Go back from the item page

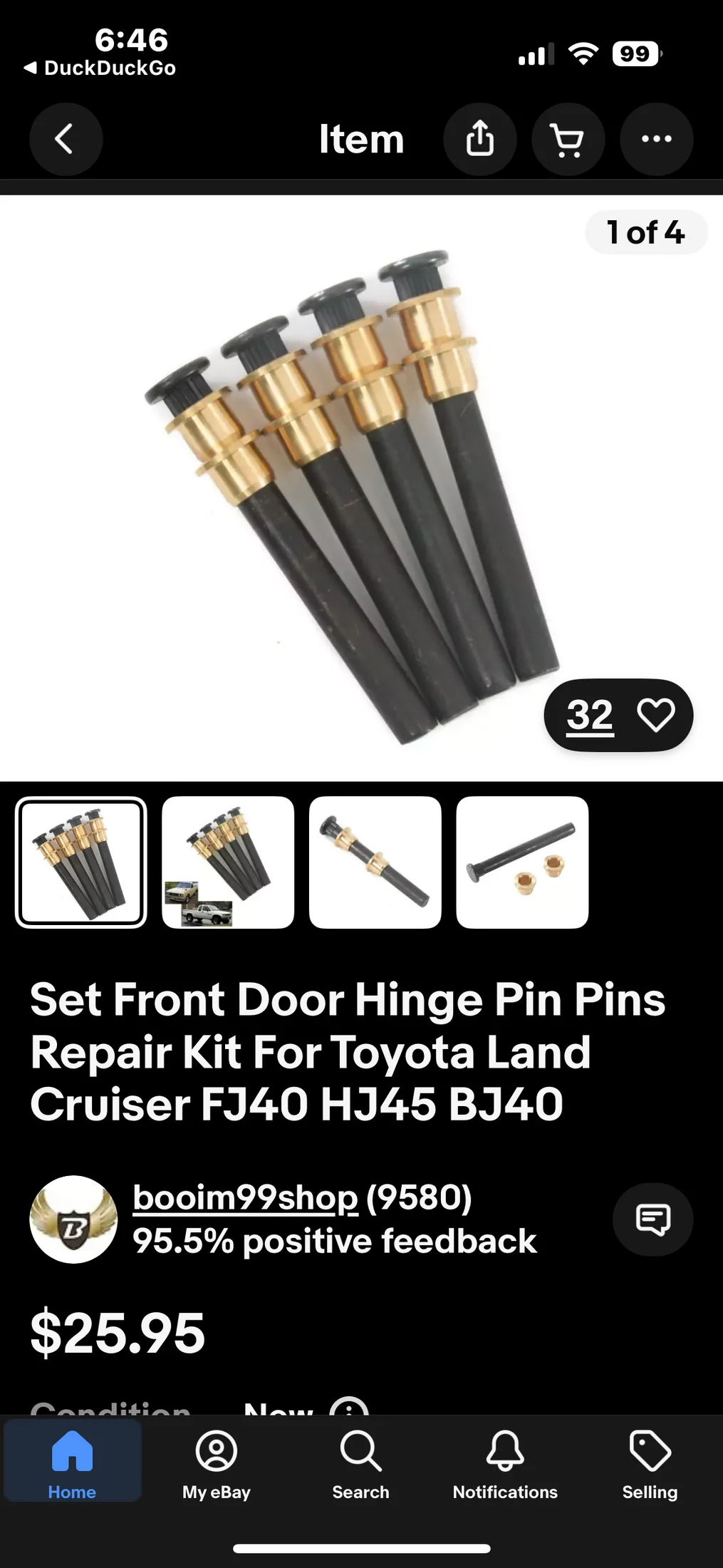(x=66, y=139)
